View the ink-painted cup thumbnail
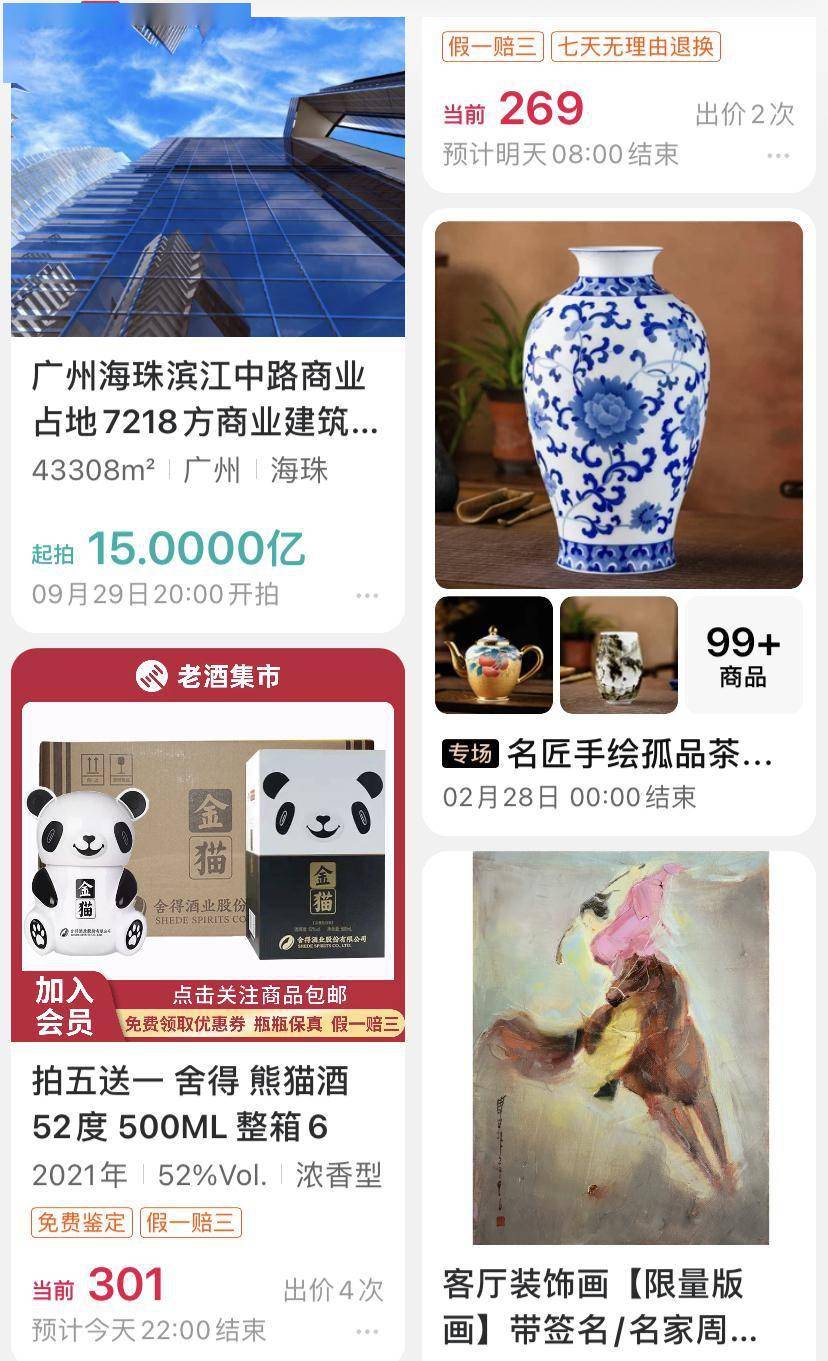828x1361 pixels. pyautogui.click(x=618, y=655)
